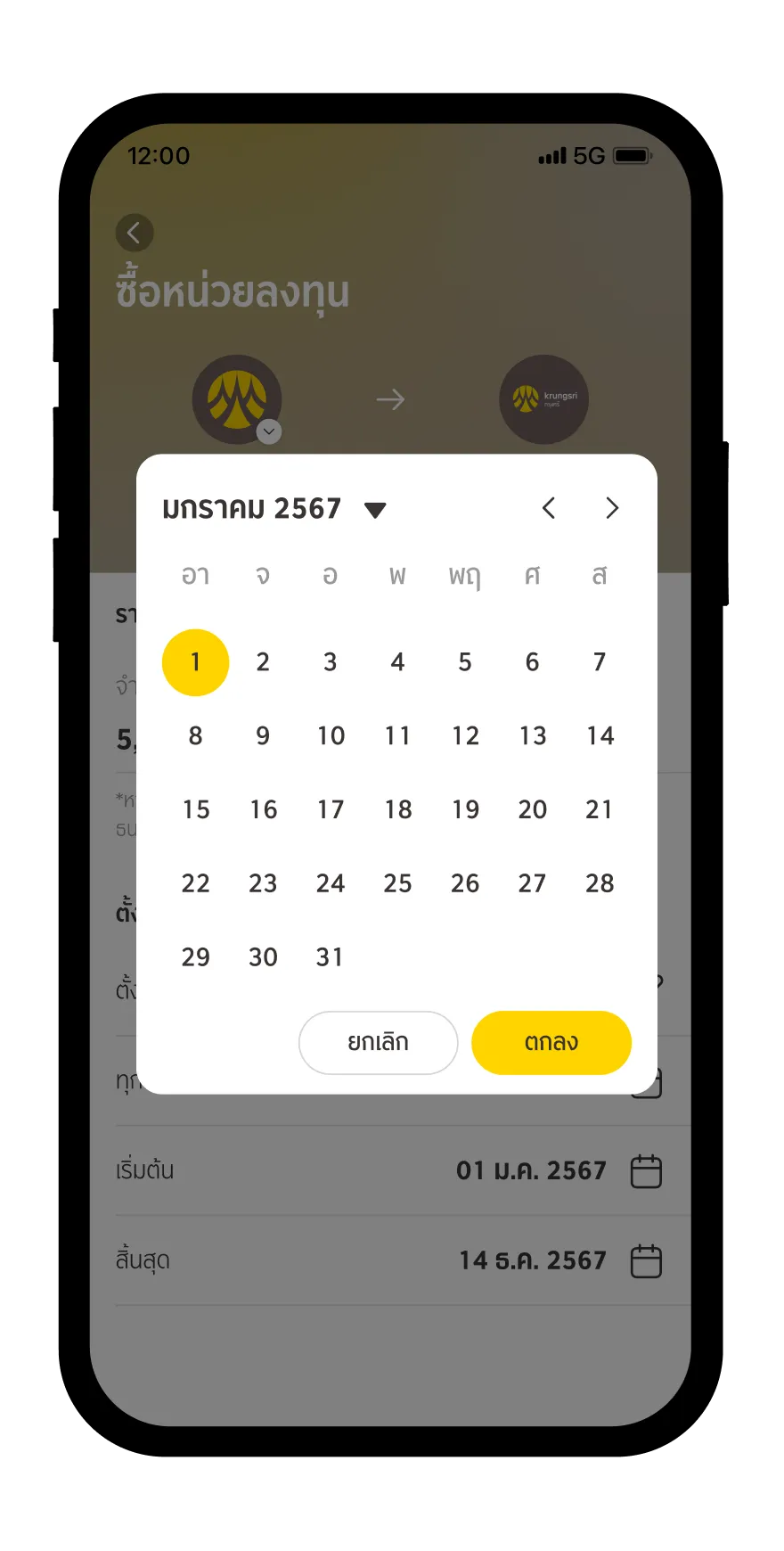
Task: Go to the previous month
Action: click(549, 508)
